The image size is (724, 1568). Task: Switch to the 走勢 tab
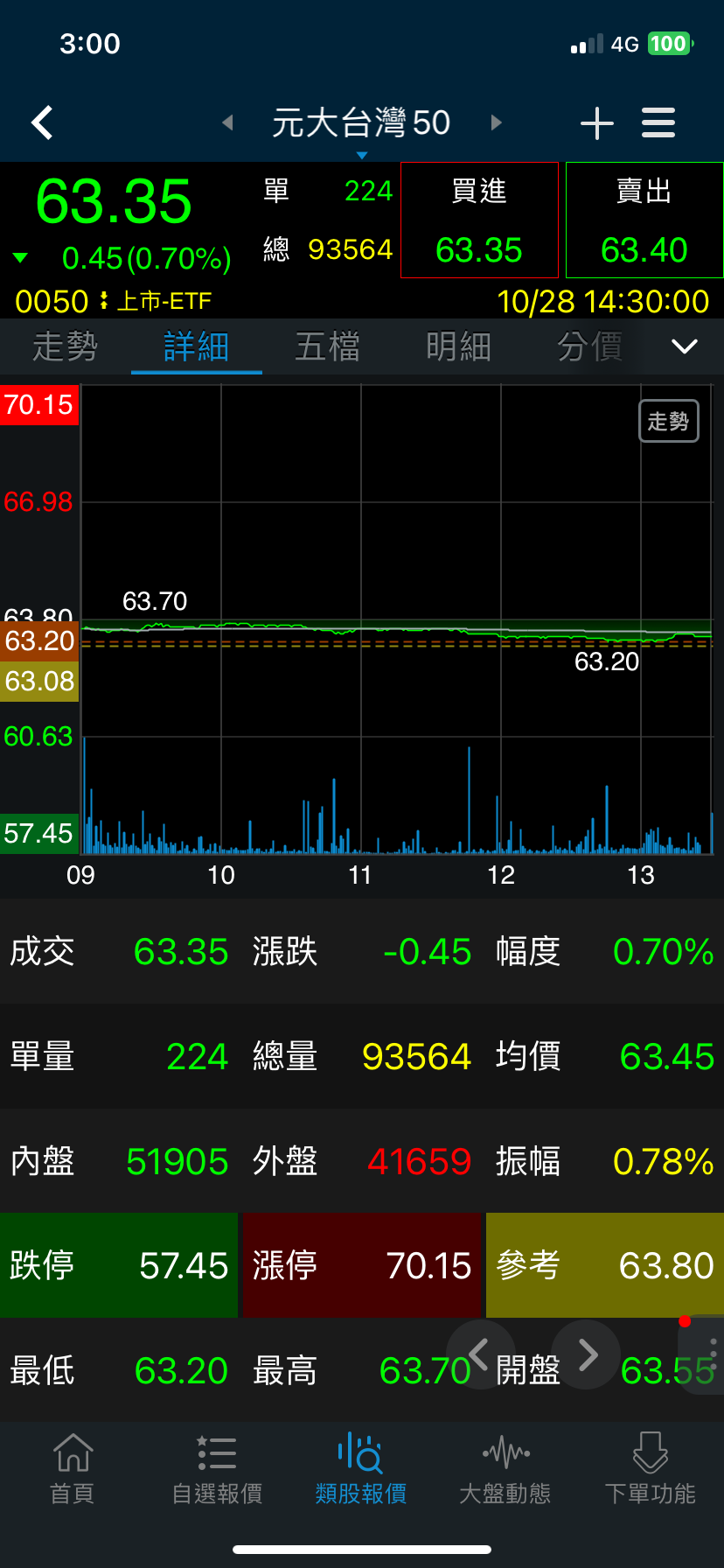click(66, 347)
